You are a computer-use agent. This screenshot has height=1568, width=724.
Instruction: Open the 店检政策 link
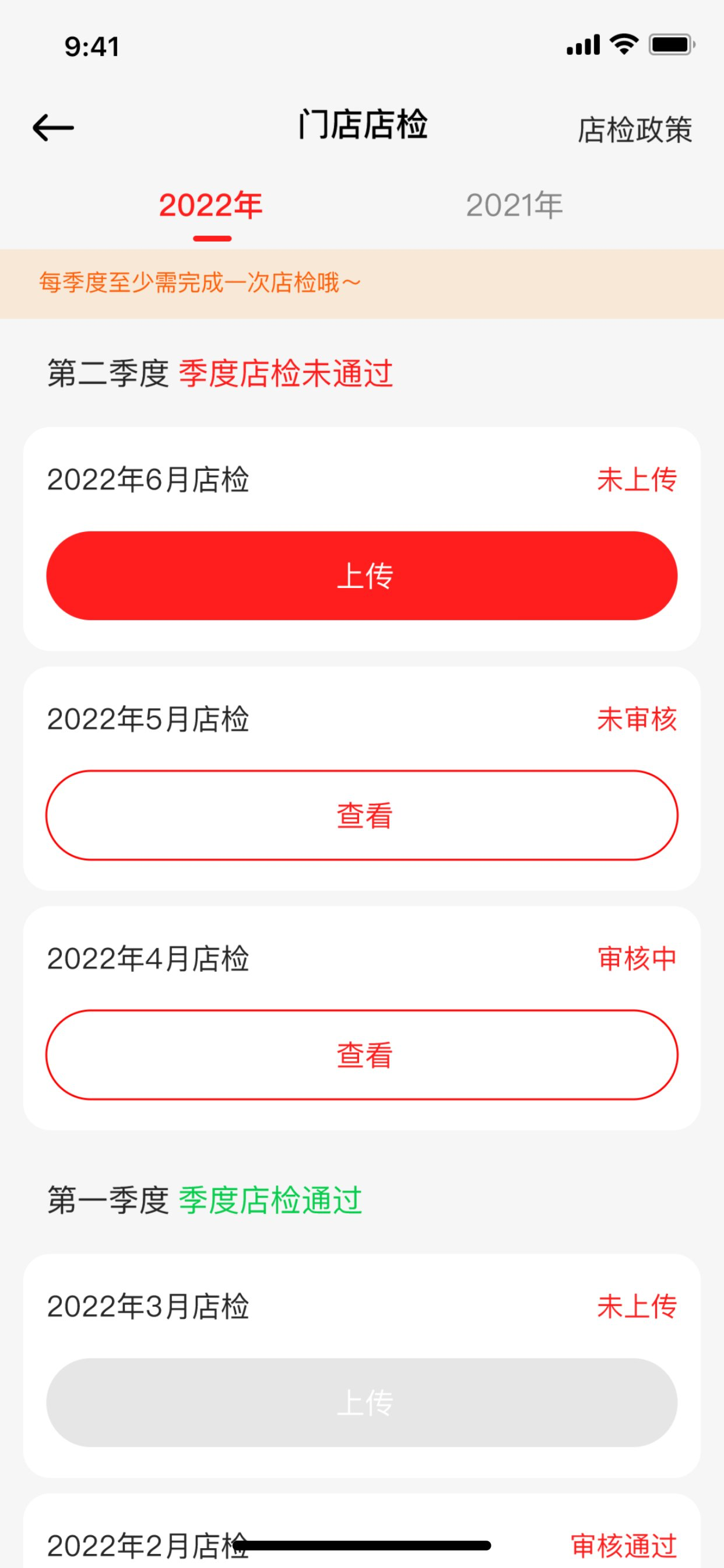[x=635, y=129]
